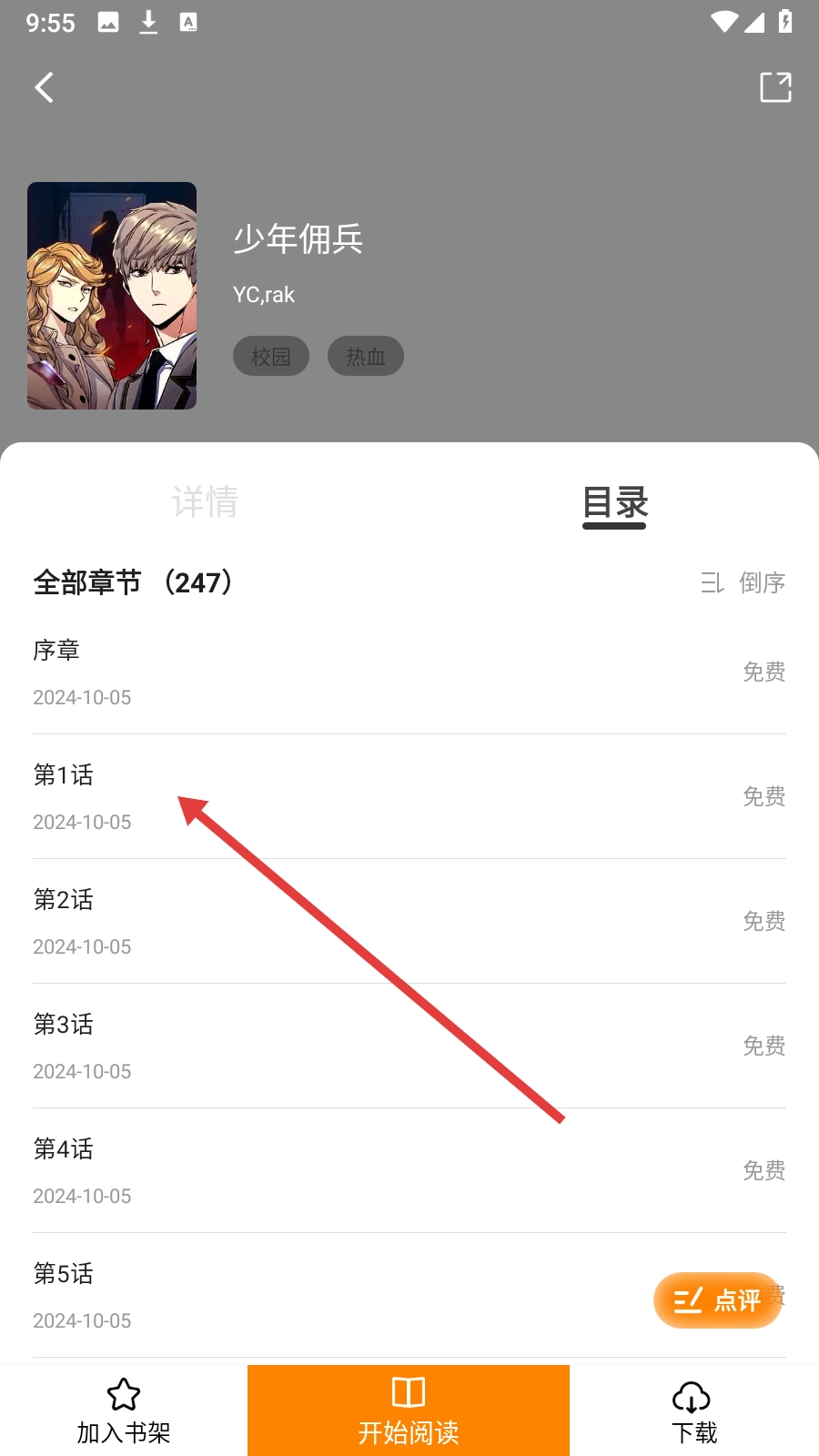Go back using the top-left arrow
The height and width of the screenshot is (1456, 819).
(x=44, y=87)
